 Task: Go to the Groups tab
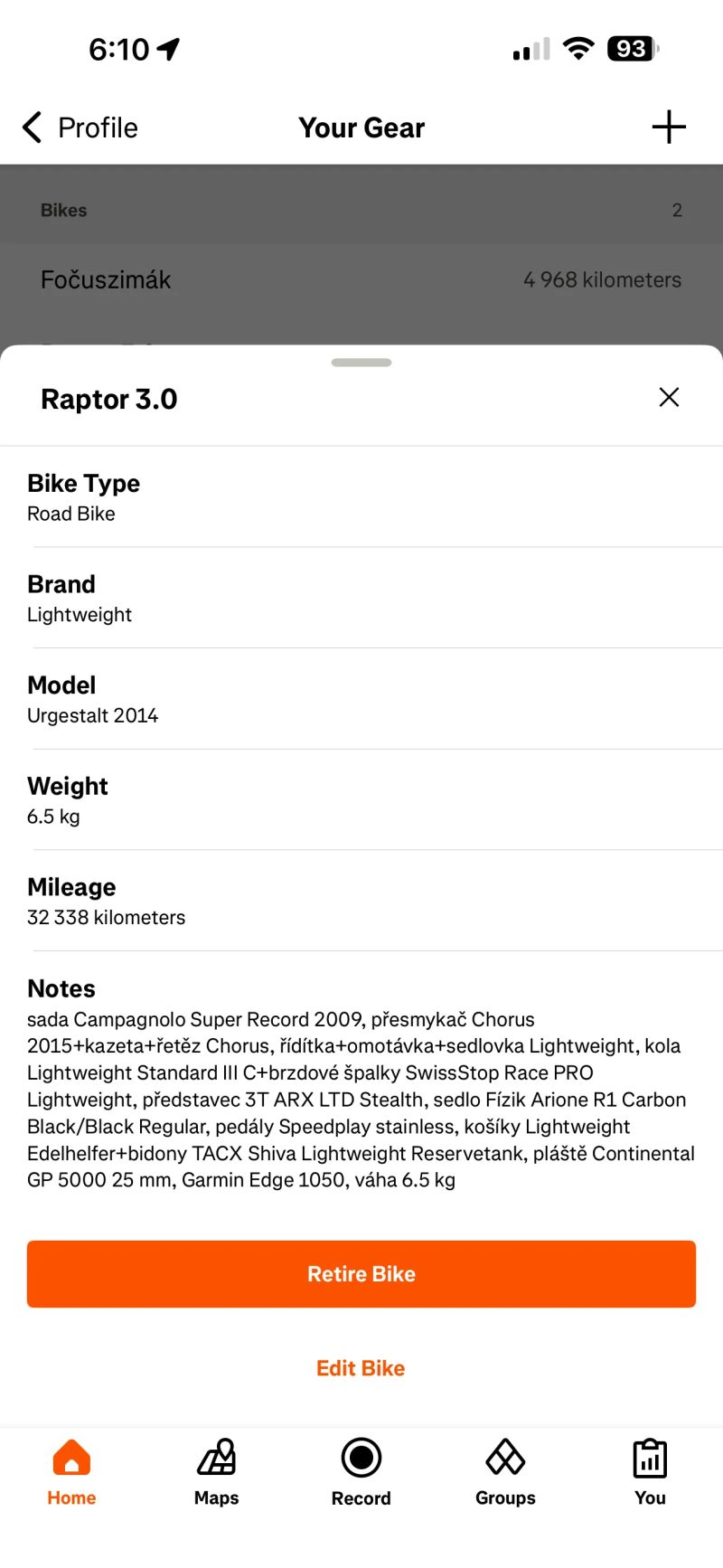(x=505, y=1472)
